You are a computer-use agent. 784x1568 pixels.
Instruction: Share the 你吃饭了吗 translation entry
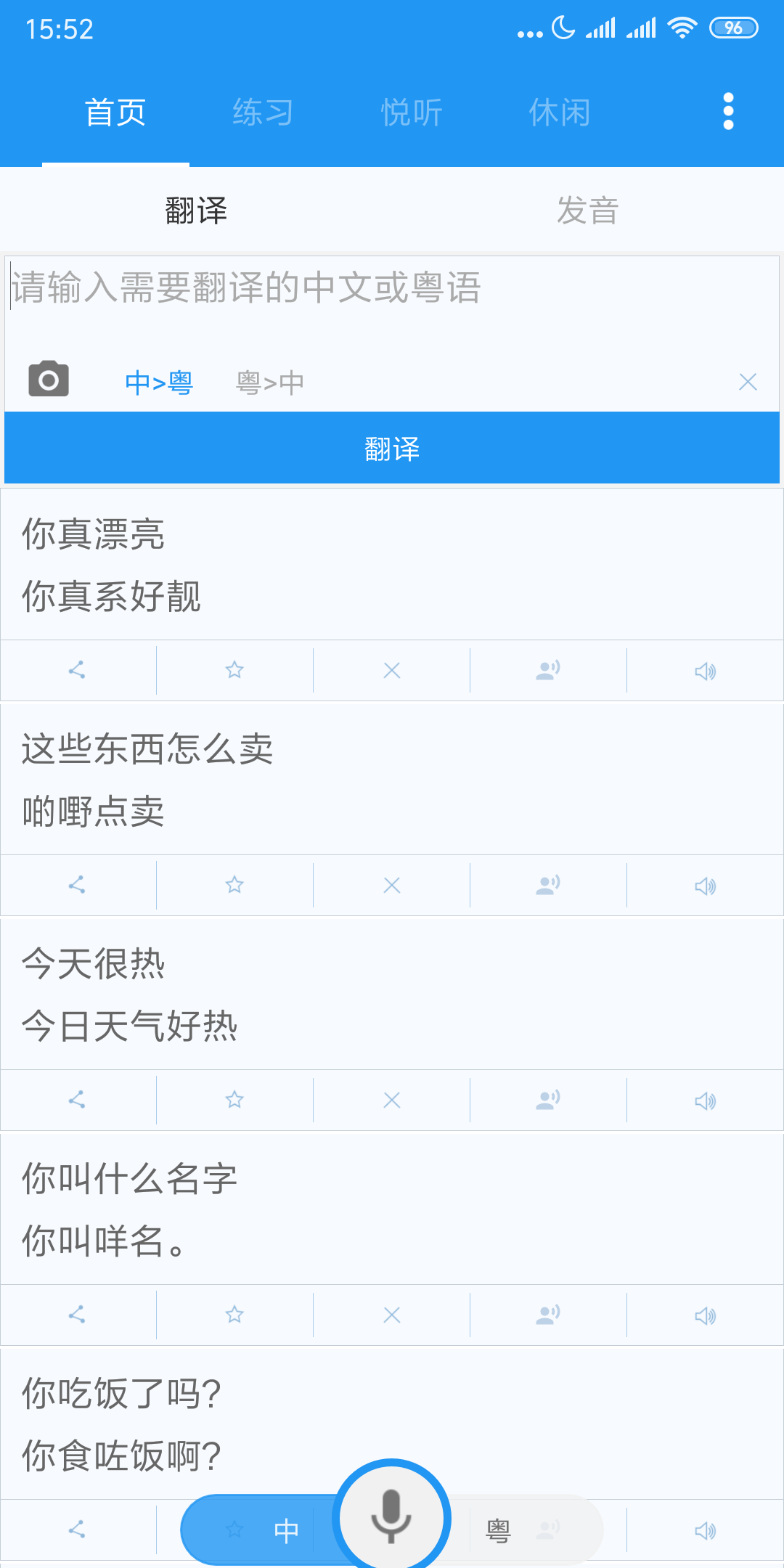(x=78, y=1529)
